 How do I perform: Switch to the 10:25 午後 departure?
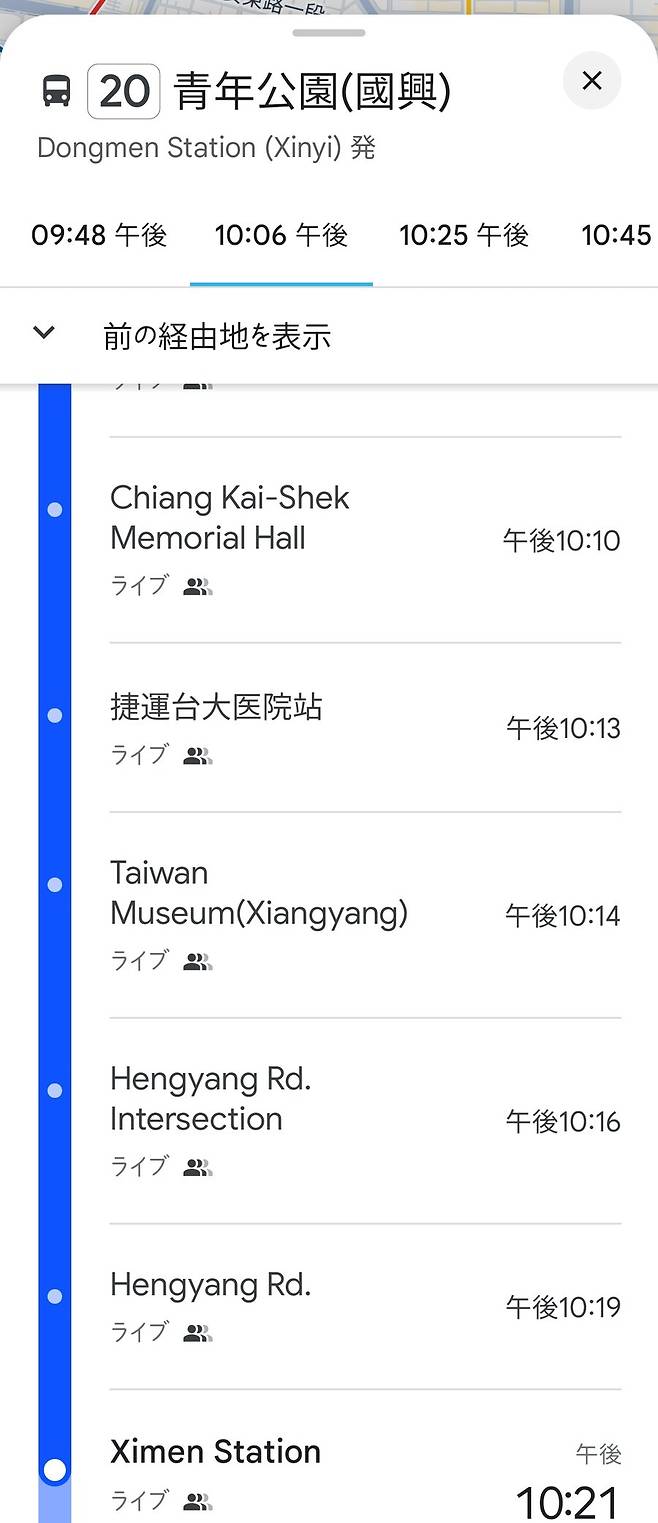tap(464, 236)
